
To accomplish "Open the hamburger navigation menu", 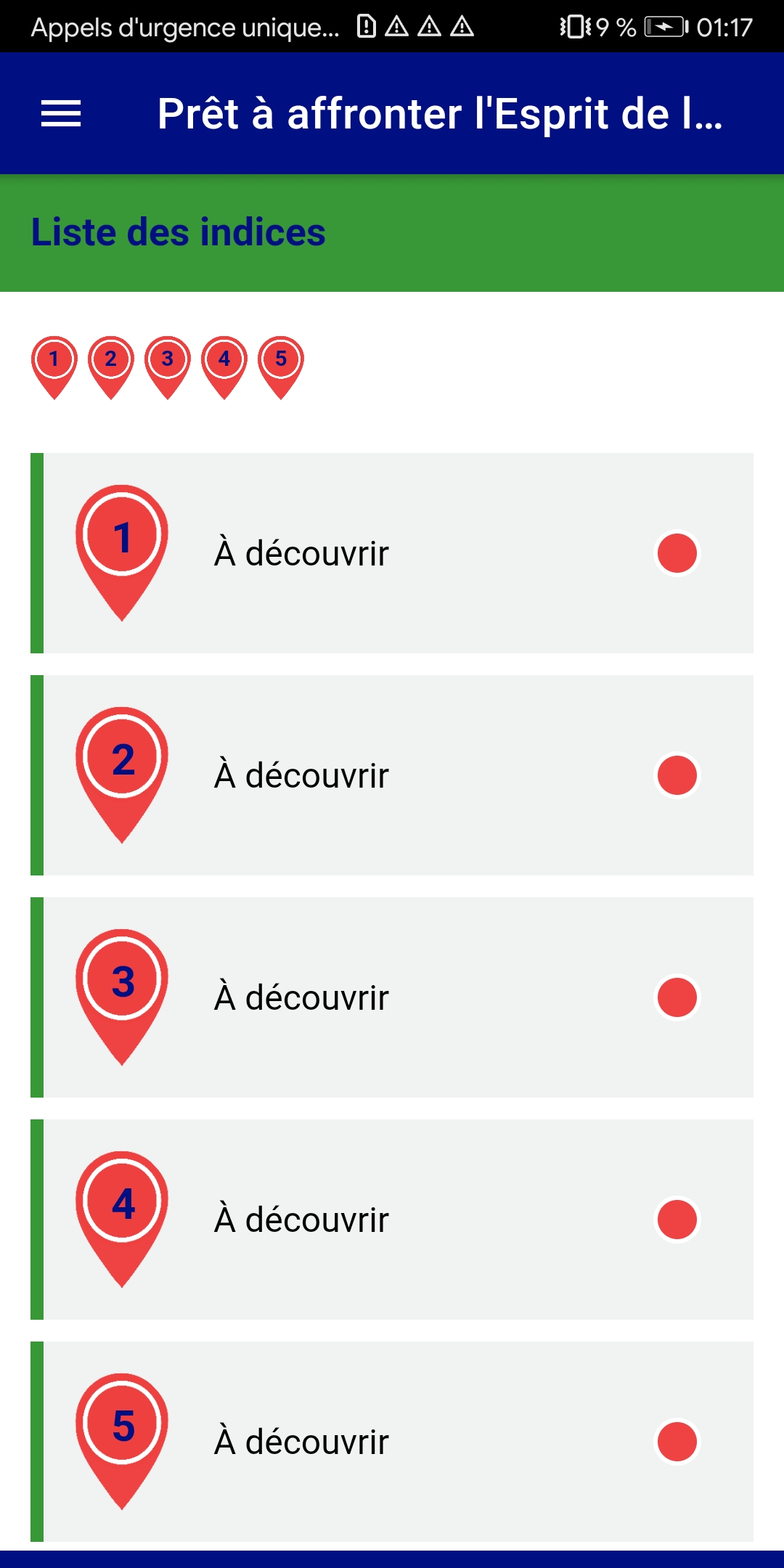I will (x=61, y=114).
